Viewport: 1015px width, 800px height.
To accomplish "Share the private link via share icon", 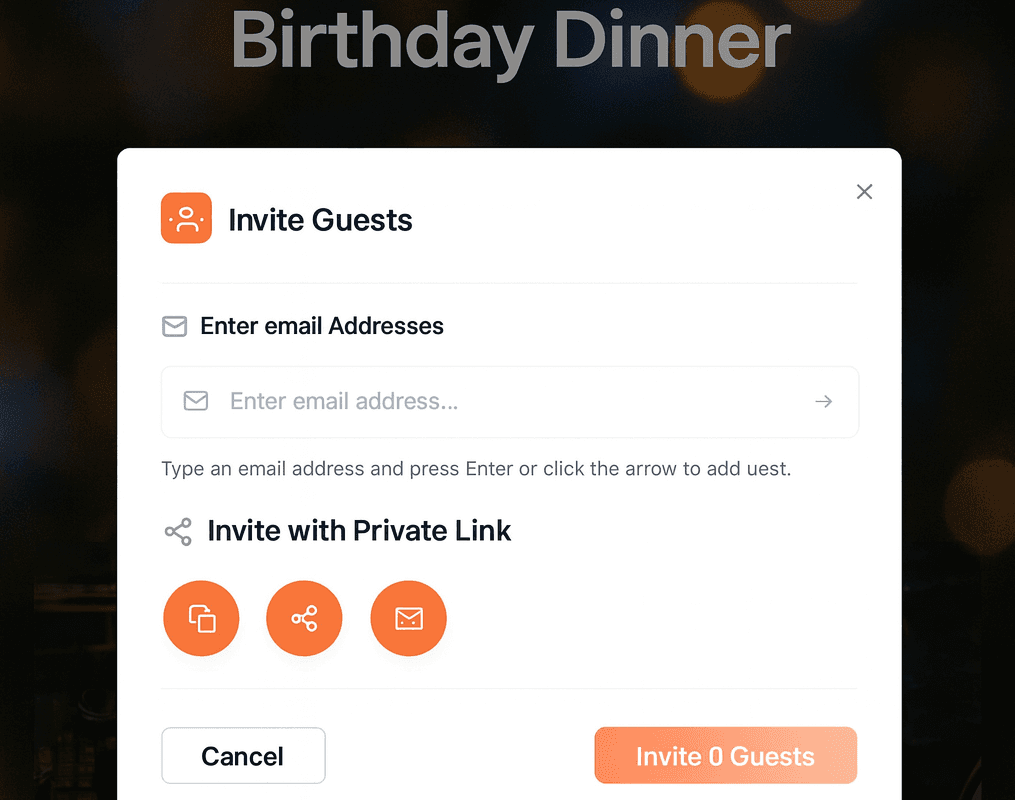I will (304, 619).
